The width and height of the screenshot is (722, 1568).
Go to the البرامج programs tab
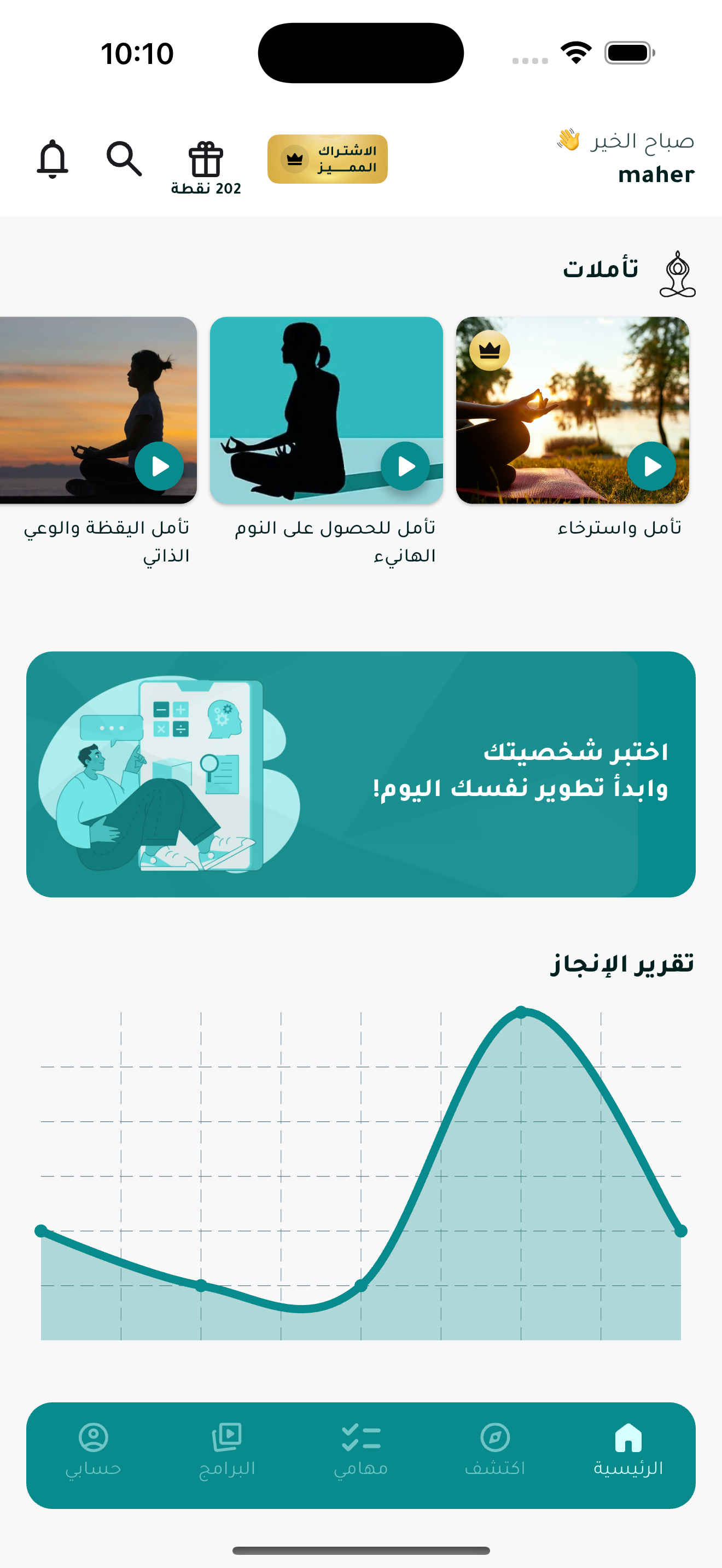[227, 1450]
